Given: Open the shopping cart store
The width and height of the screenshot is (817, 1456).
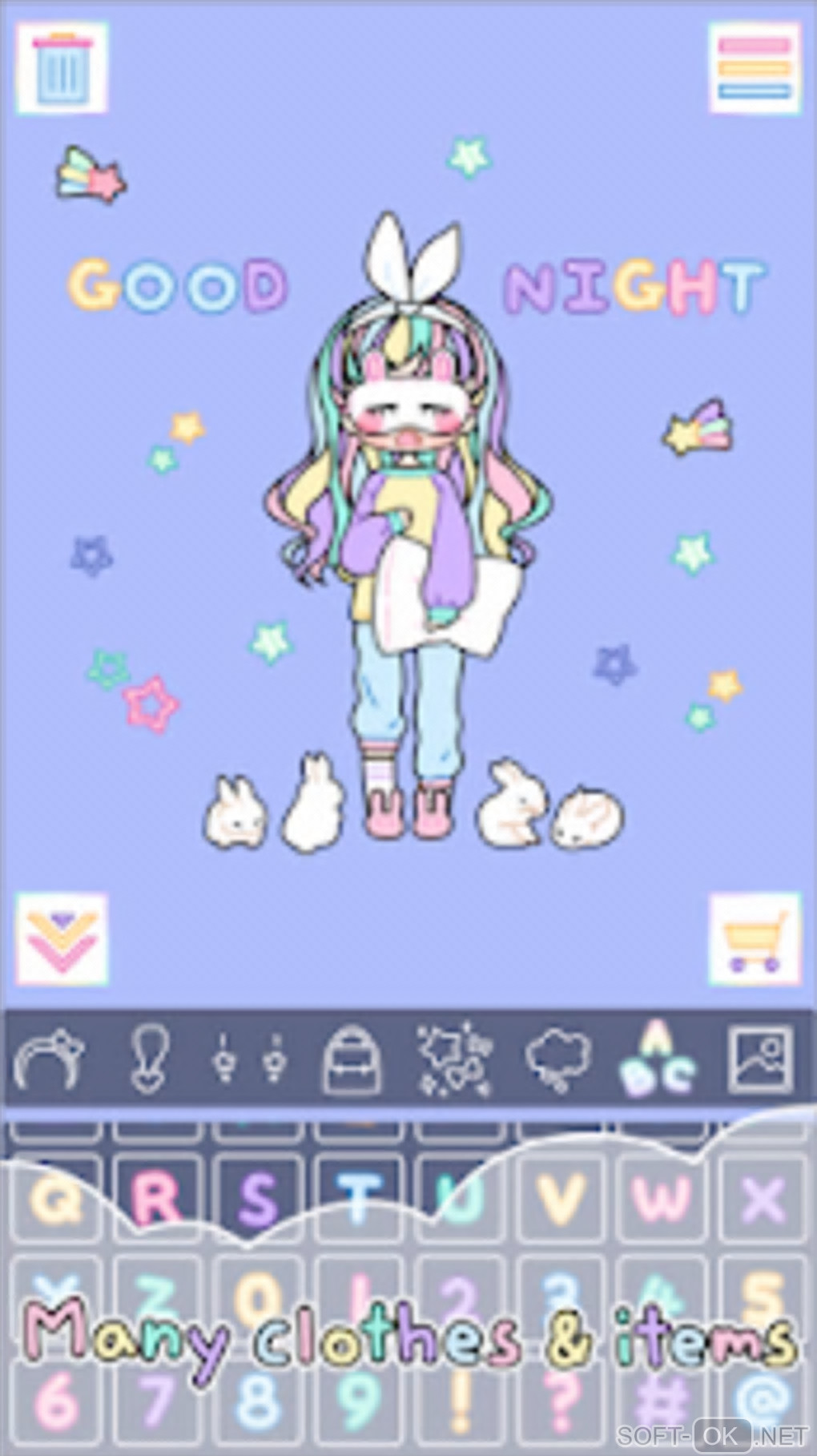Looking at the screenshot, I should point(755,939).
